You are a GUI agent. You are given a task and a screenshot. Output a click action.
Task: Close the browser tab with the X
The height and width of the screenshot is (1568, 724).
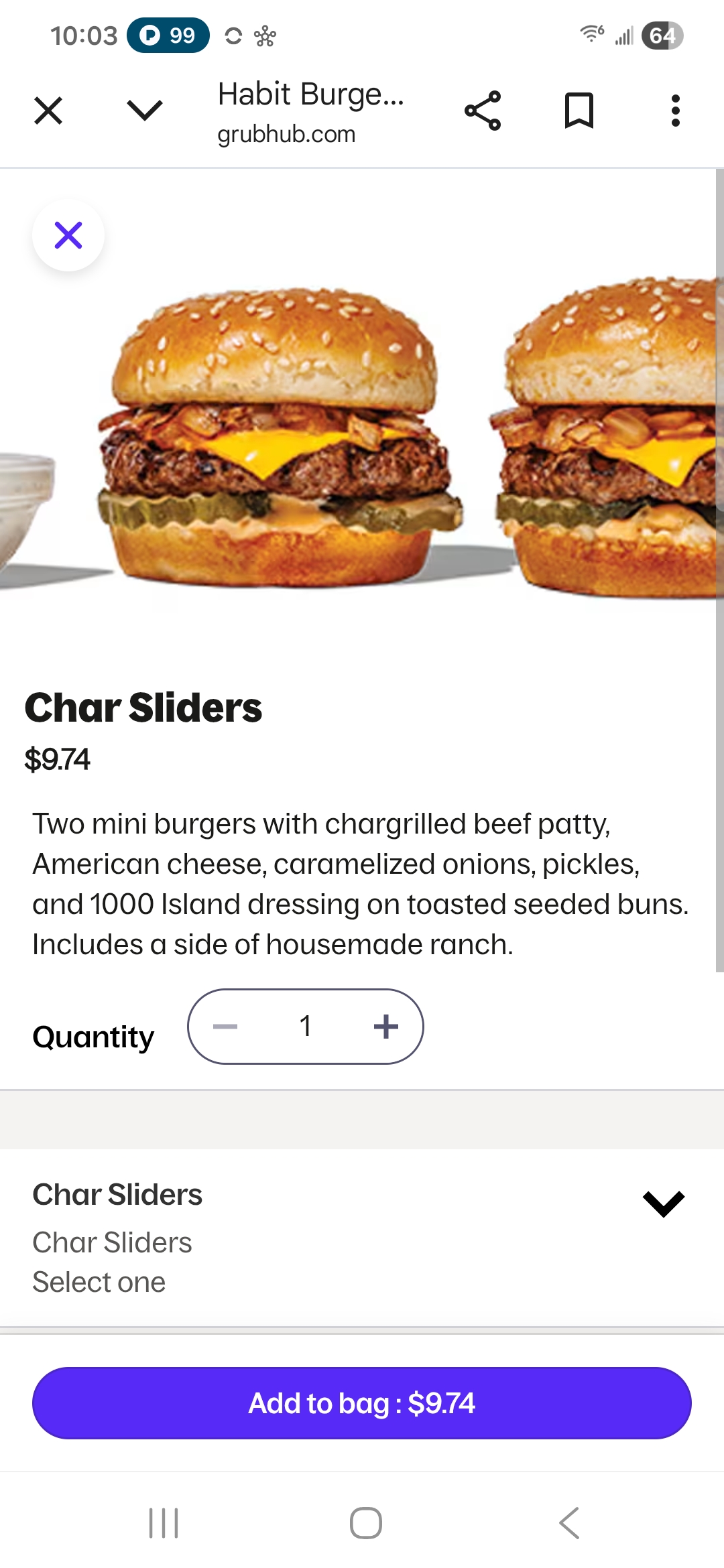pos(48,111)
